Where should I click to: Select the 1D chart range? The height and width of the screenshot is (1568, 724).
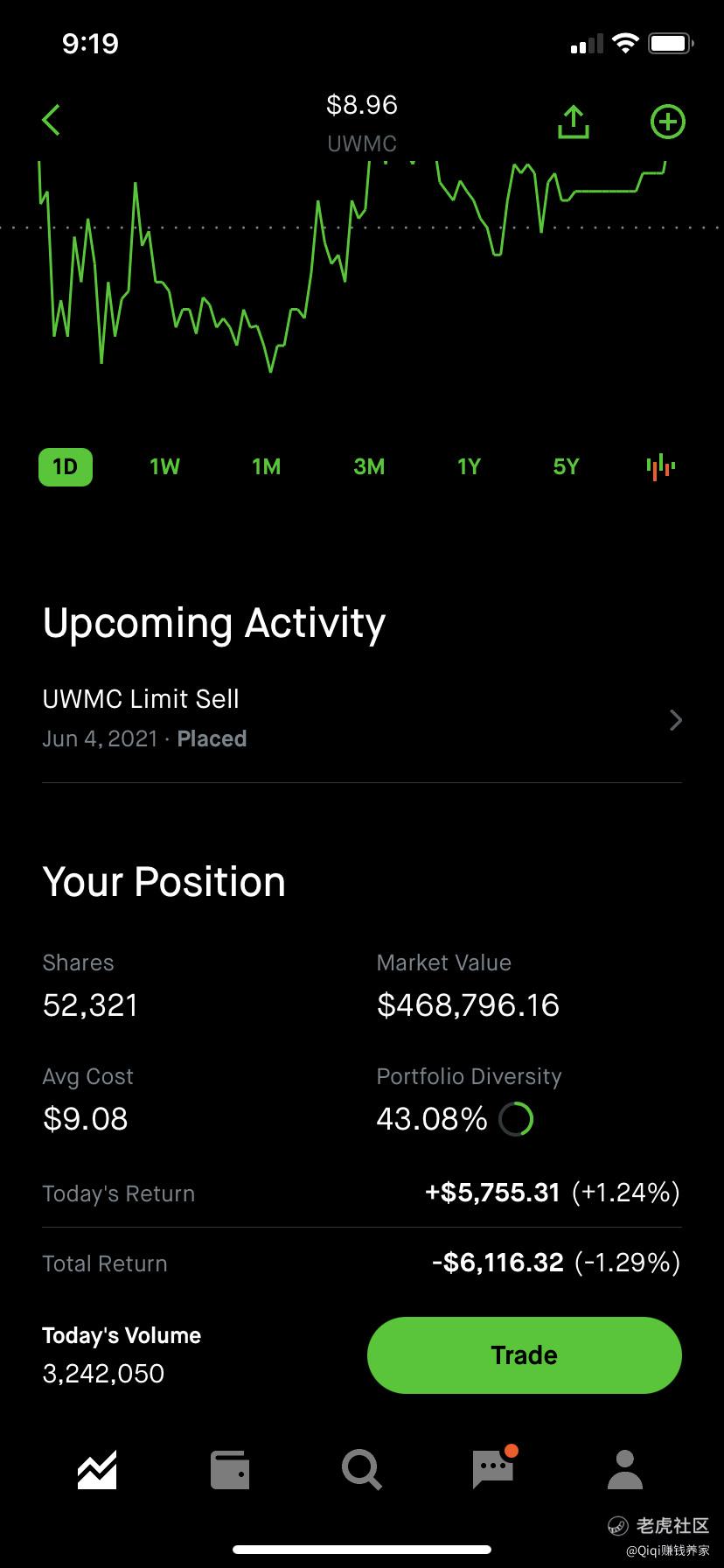click(66, 466)
